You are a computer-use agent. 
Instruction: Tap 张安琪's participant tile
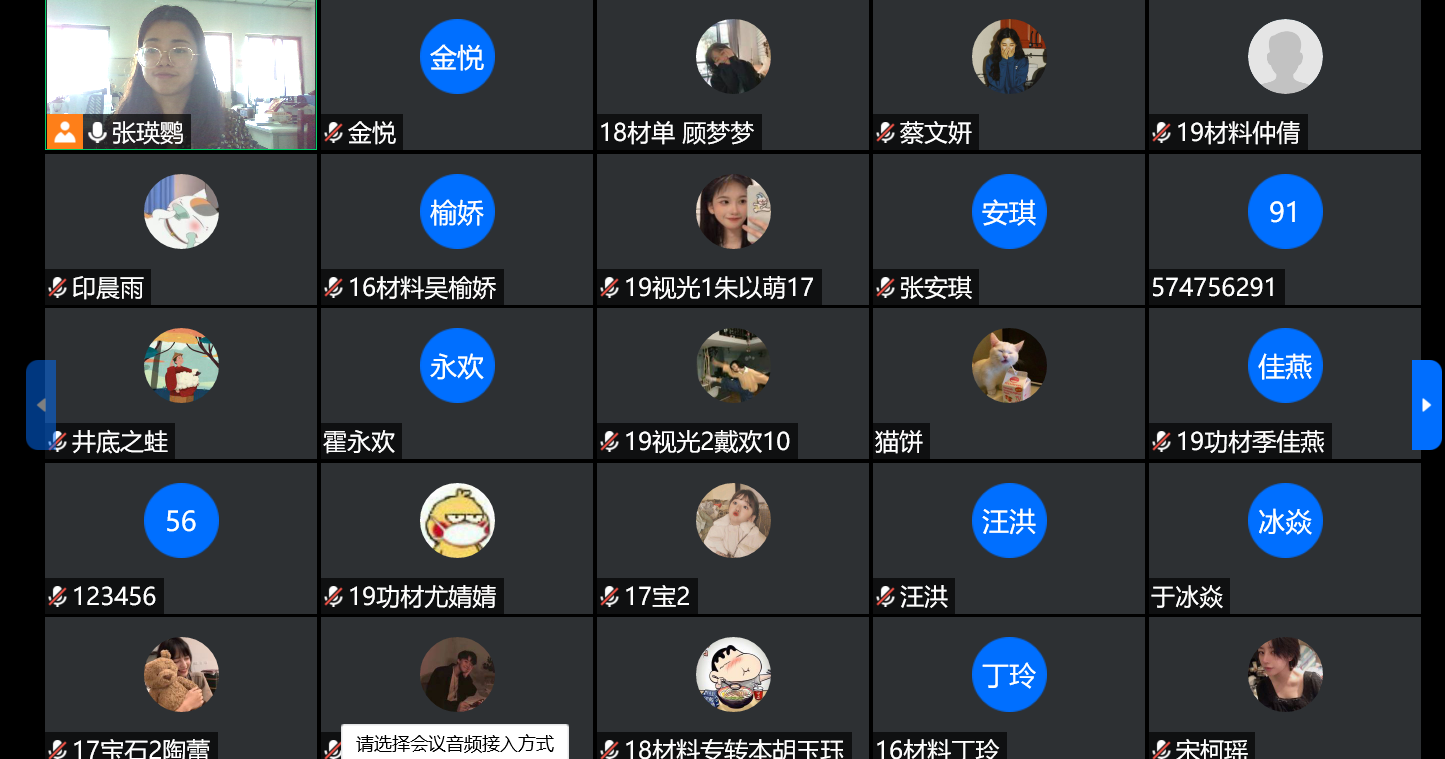[1009, 228]
